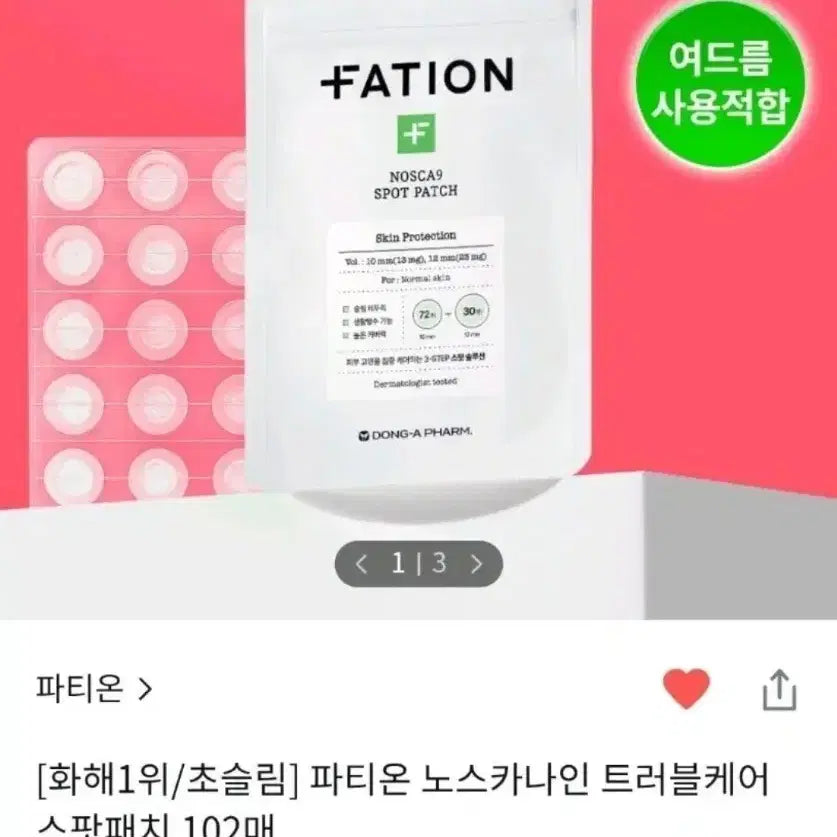Toggle the red heart wishlist icon

point(686,689)
